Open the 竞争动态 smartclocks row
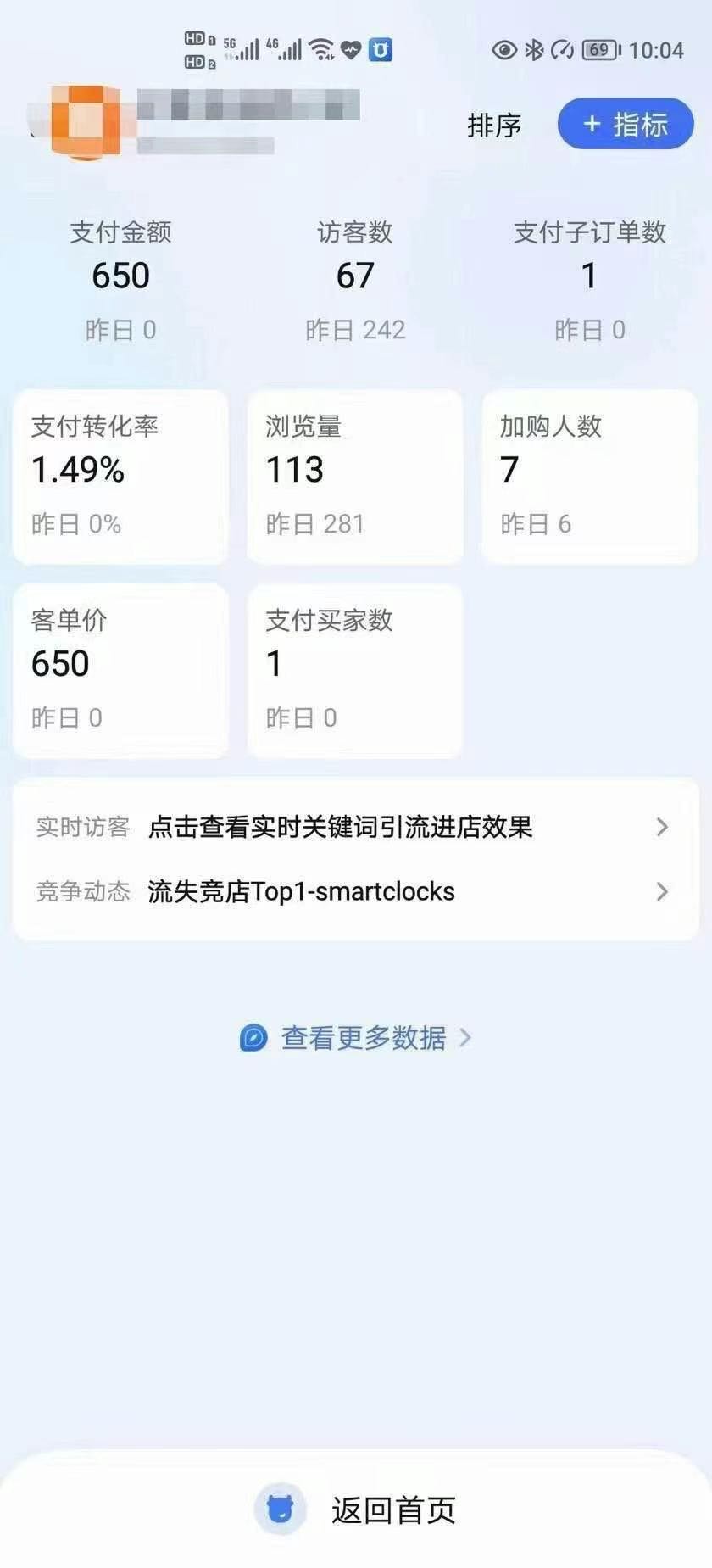 tap(354, 891)
